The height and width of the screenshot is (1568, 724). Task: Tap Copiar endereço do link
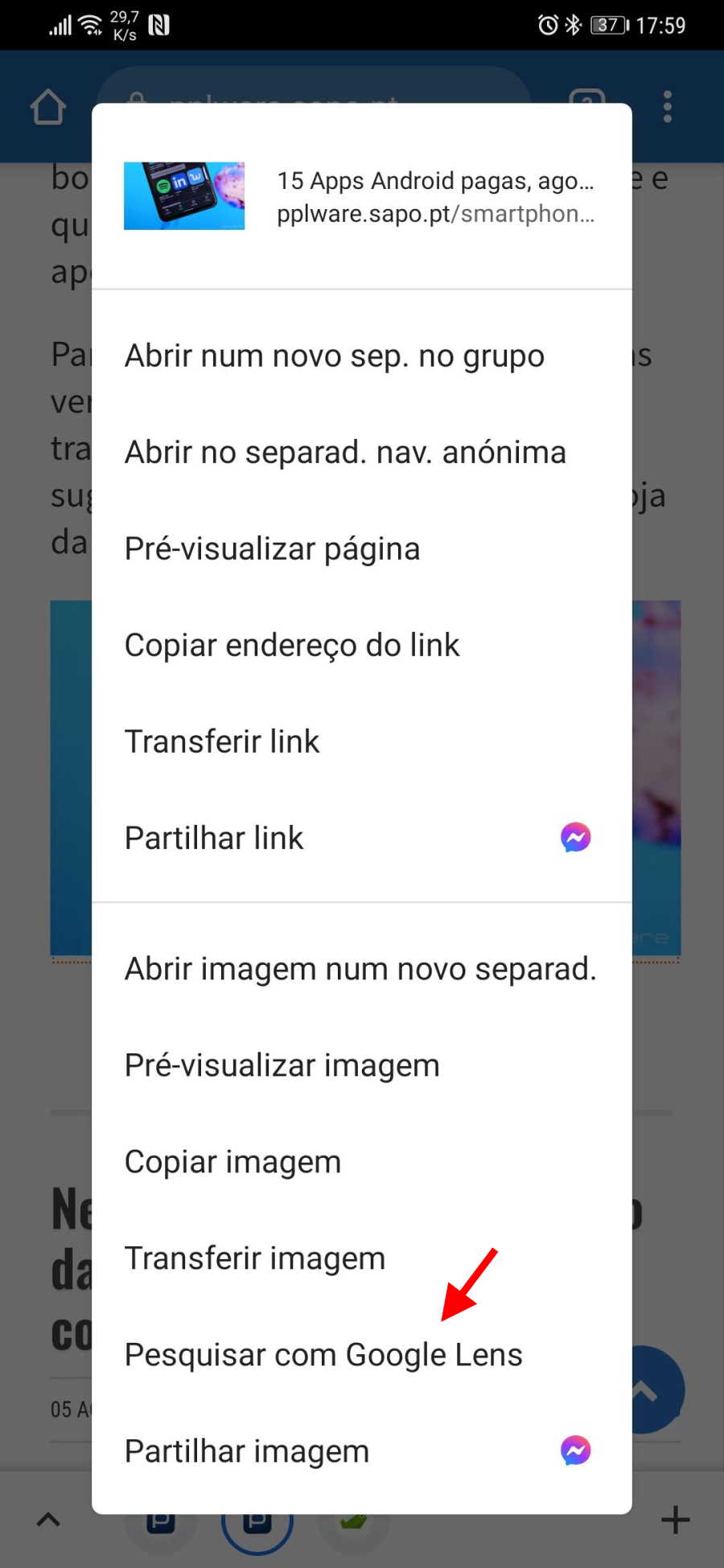coord(362,645)
